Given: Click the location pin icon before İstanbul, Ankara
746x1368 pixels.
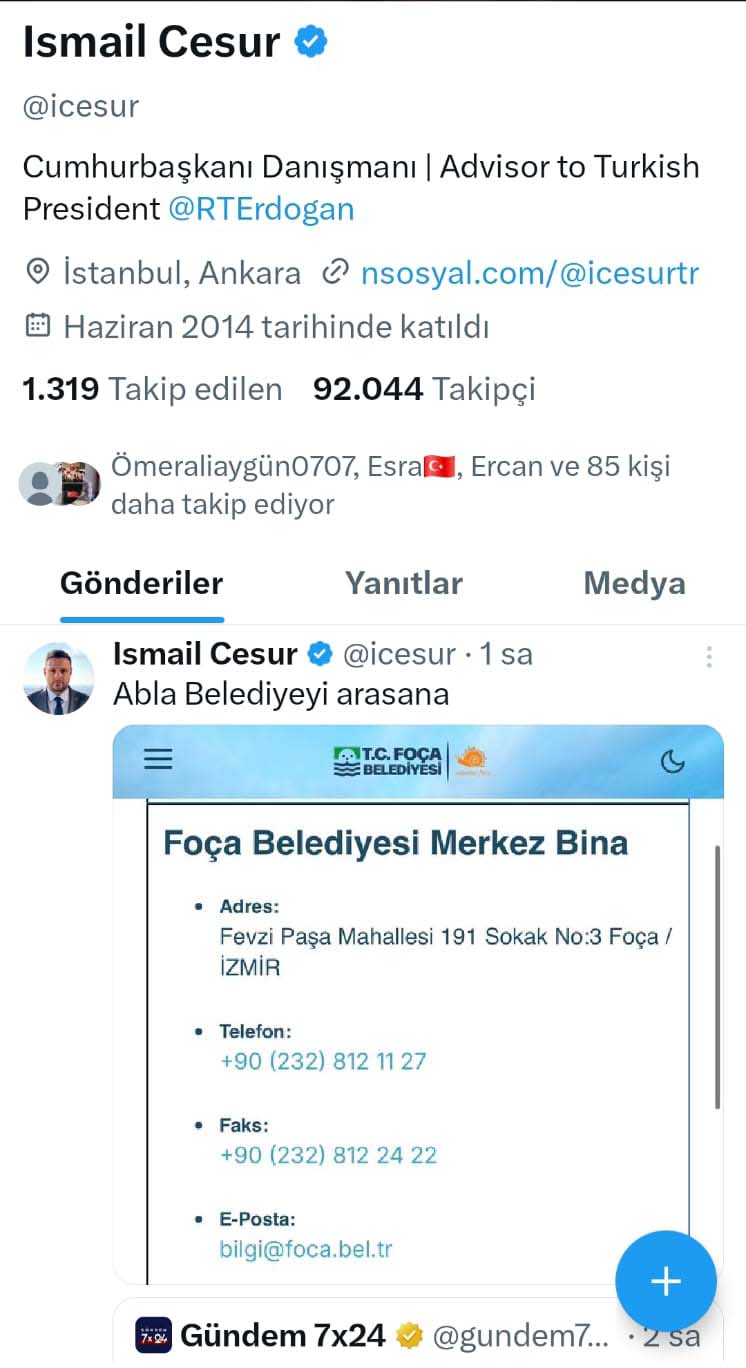Looking at the screenshot, I should coord(37,271).
